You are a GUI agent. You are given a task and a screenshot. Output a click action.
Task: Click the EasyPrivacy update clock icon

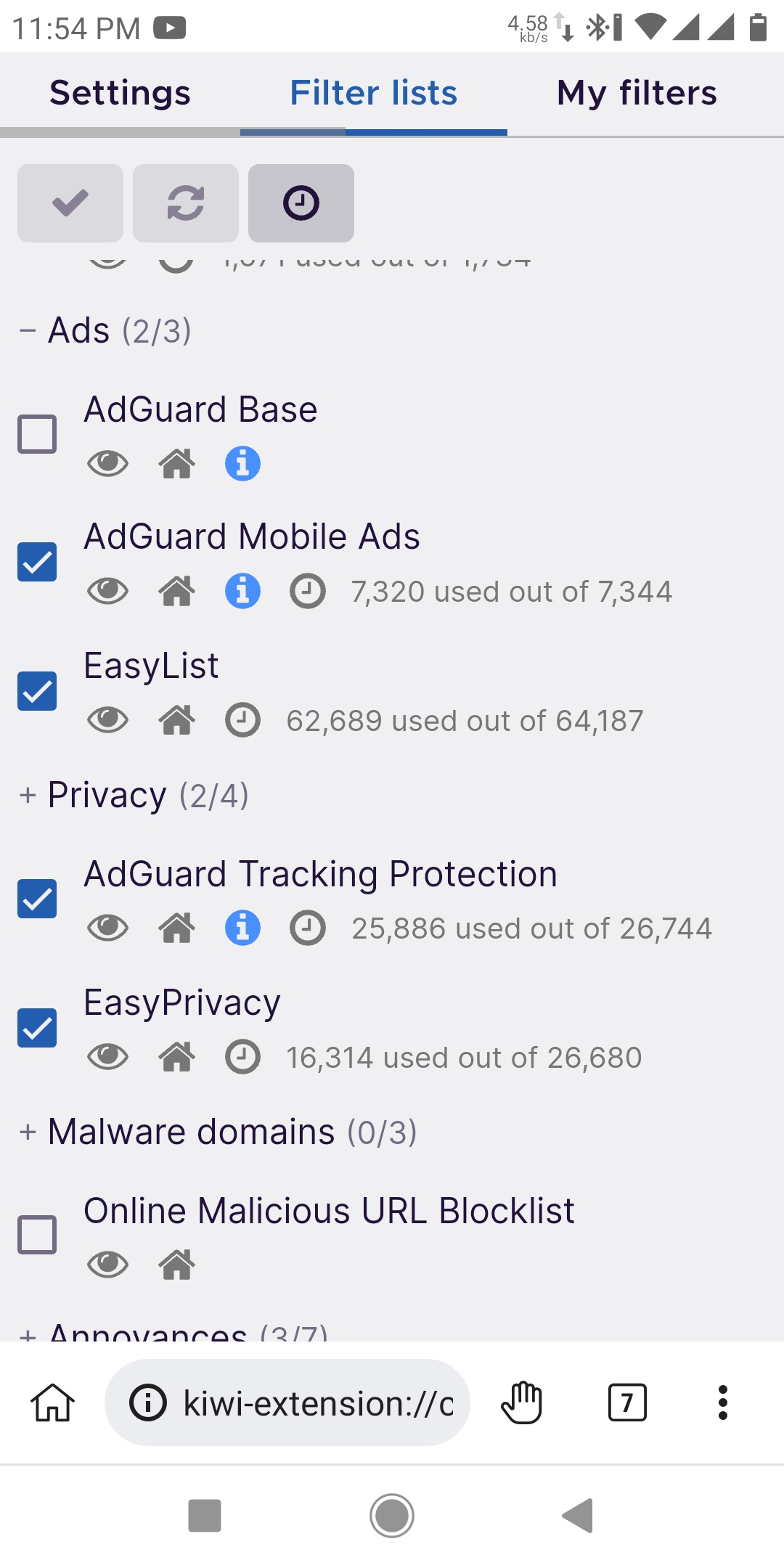(x=240, y=1056)
